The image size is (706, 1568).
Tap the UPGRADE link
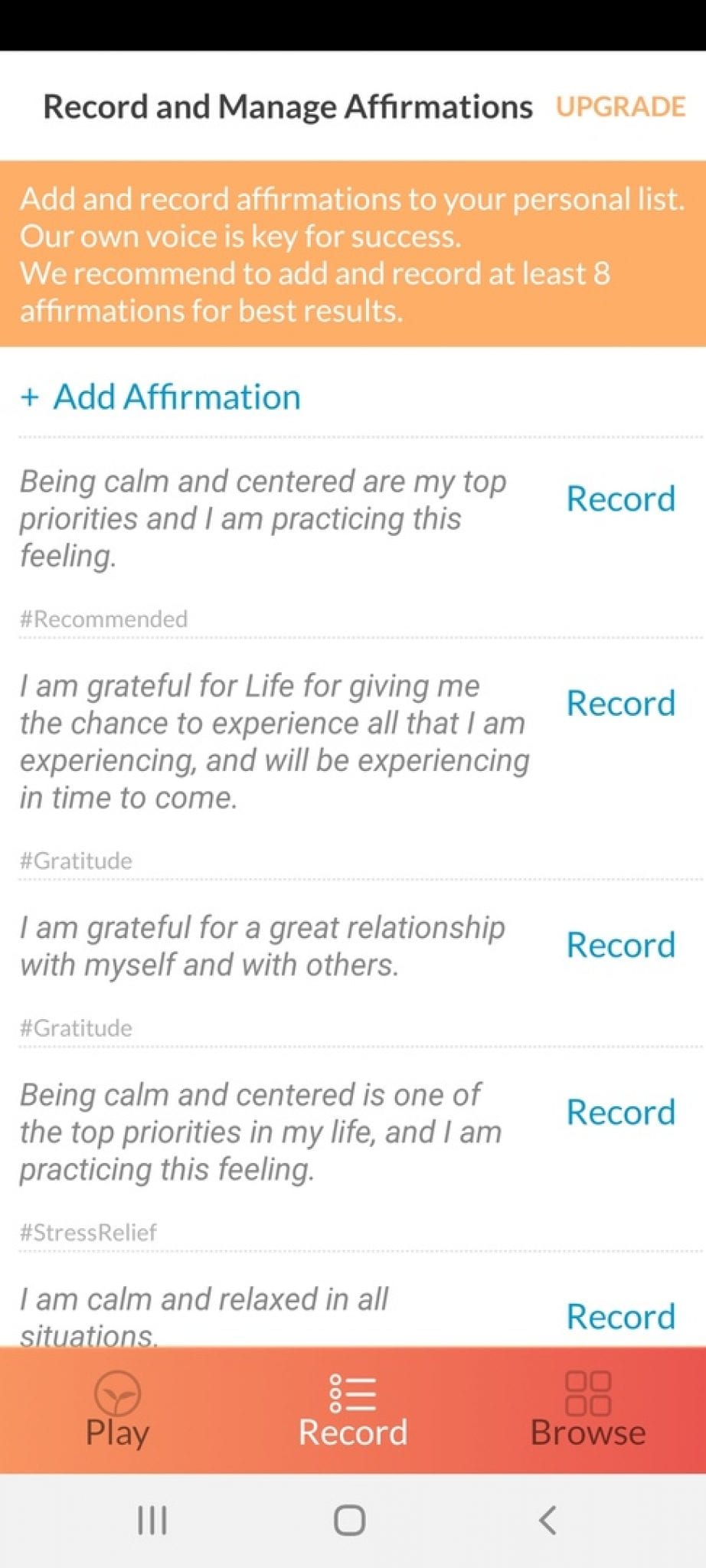(620, 106)
